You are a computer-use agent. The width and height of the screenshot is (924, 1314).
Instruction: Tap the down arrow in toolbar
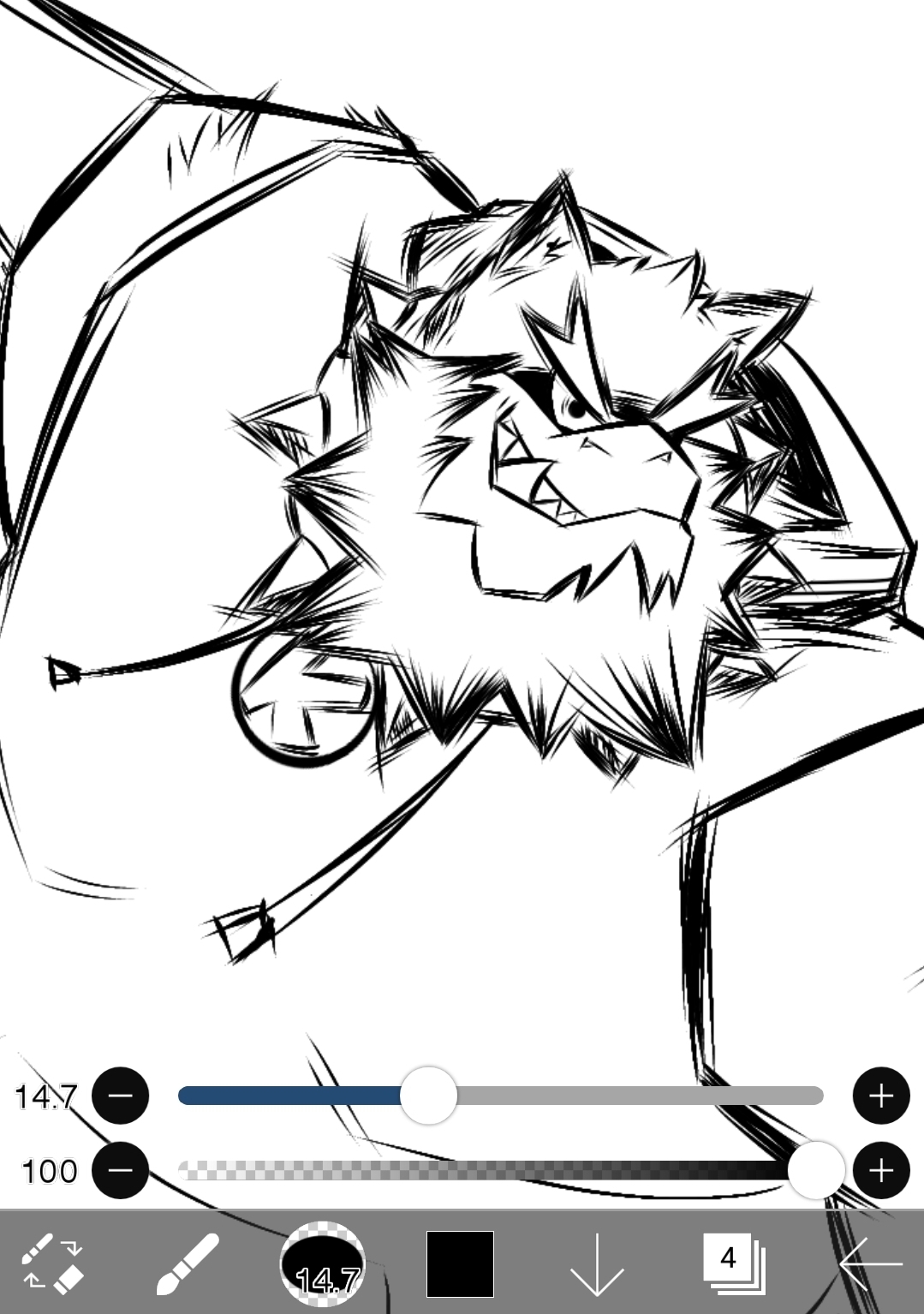(x=597, y=1264)
